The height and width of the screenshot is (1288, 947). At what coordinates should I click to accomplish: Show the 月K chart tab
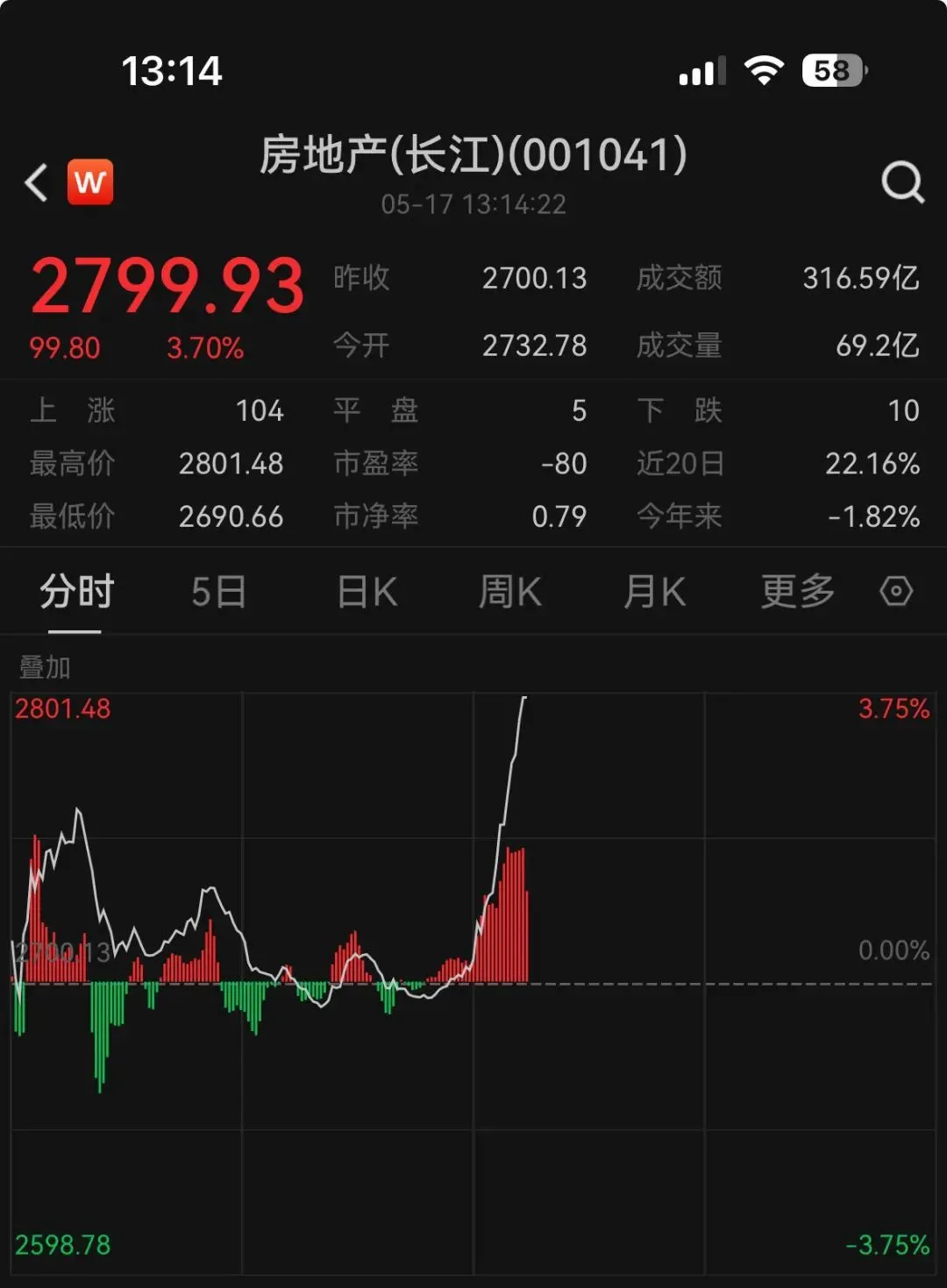654,592
